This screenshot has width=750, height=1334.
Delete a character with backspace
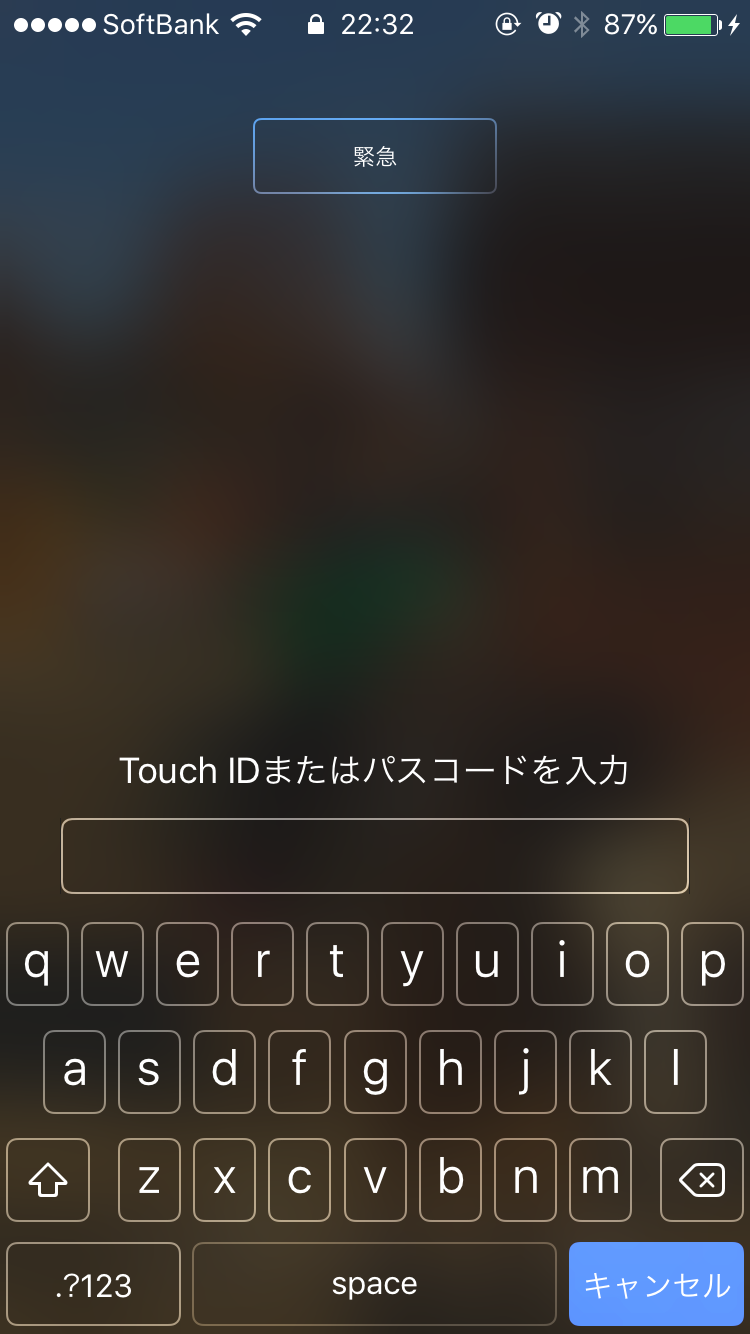point(702,1180)
